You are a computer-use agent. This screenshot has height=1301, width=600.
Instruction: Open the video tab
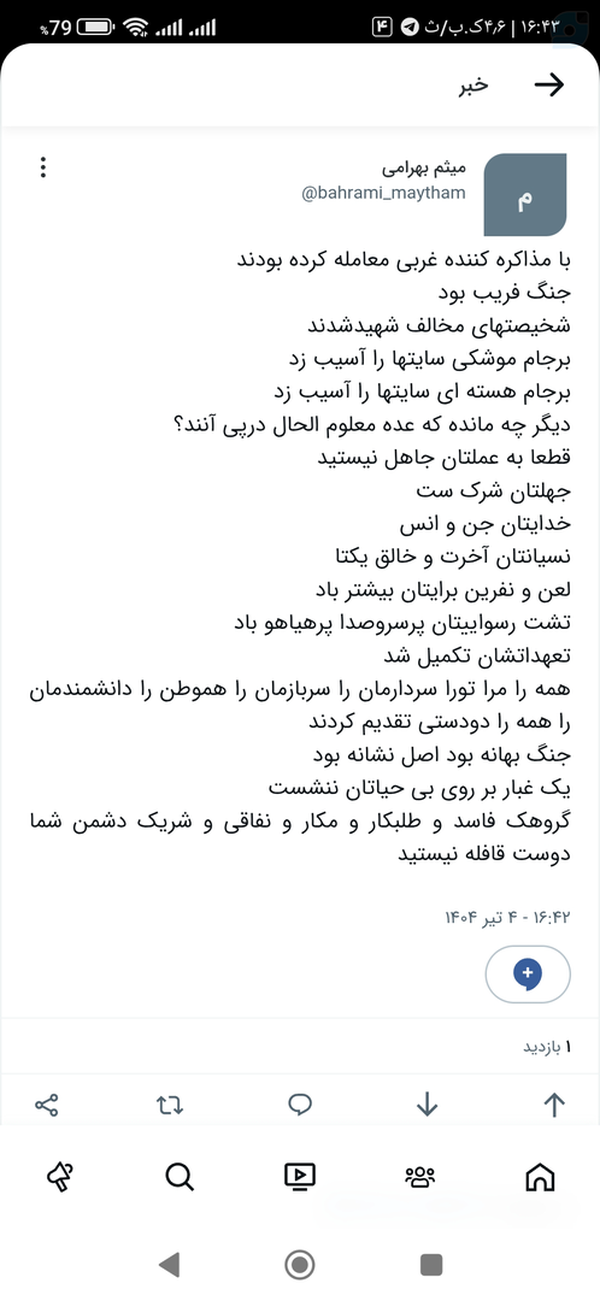coord(300,1178)
